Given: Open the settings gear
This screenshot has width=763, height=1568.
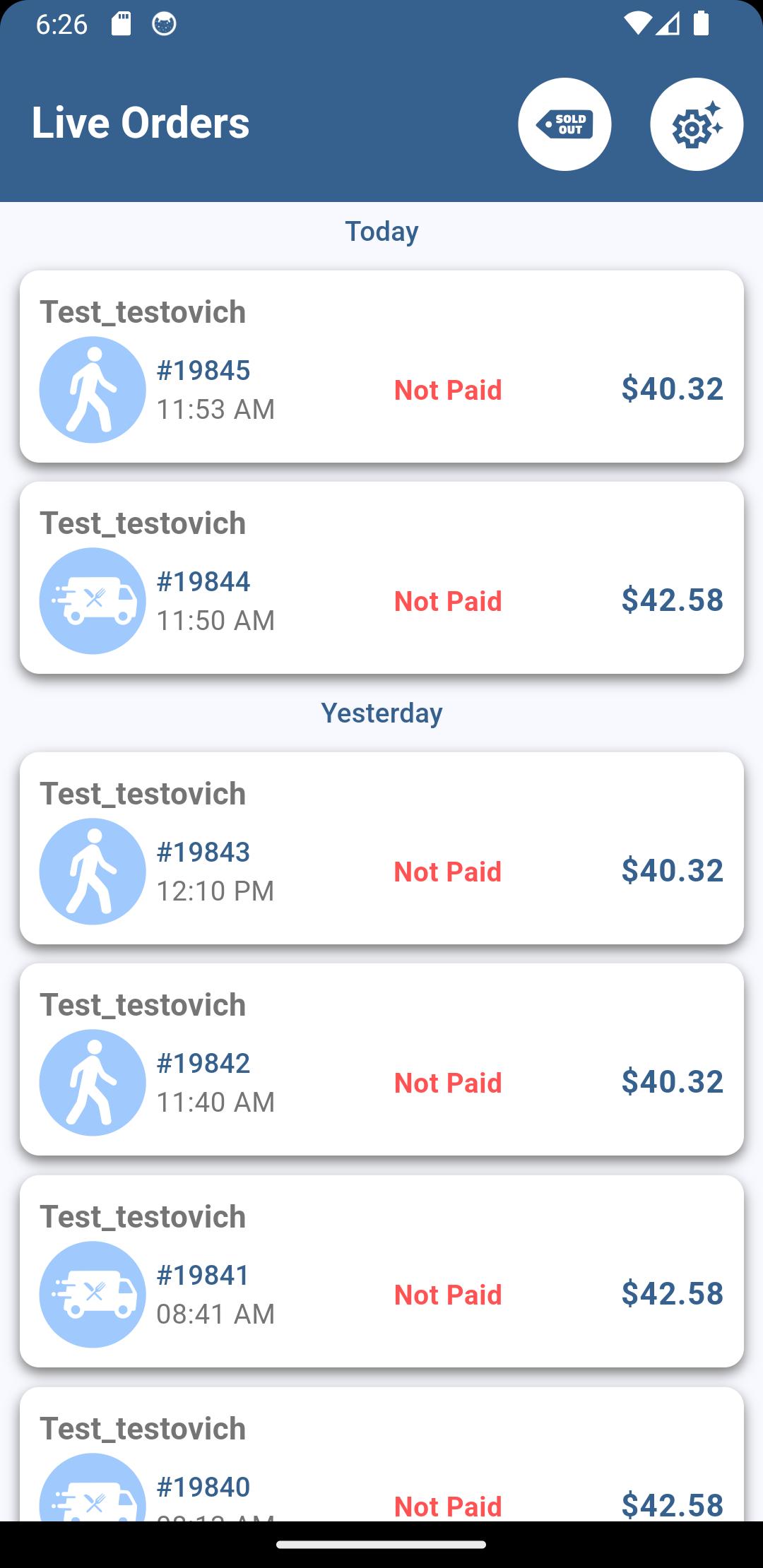Looking at the screenshot, I should click(697, 124).
